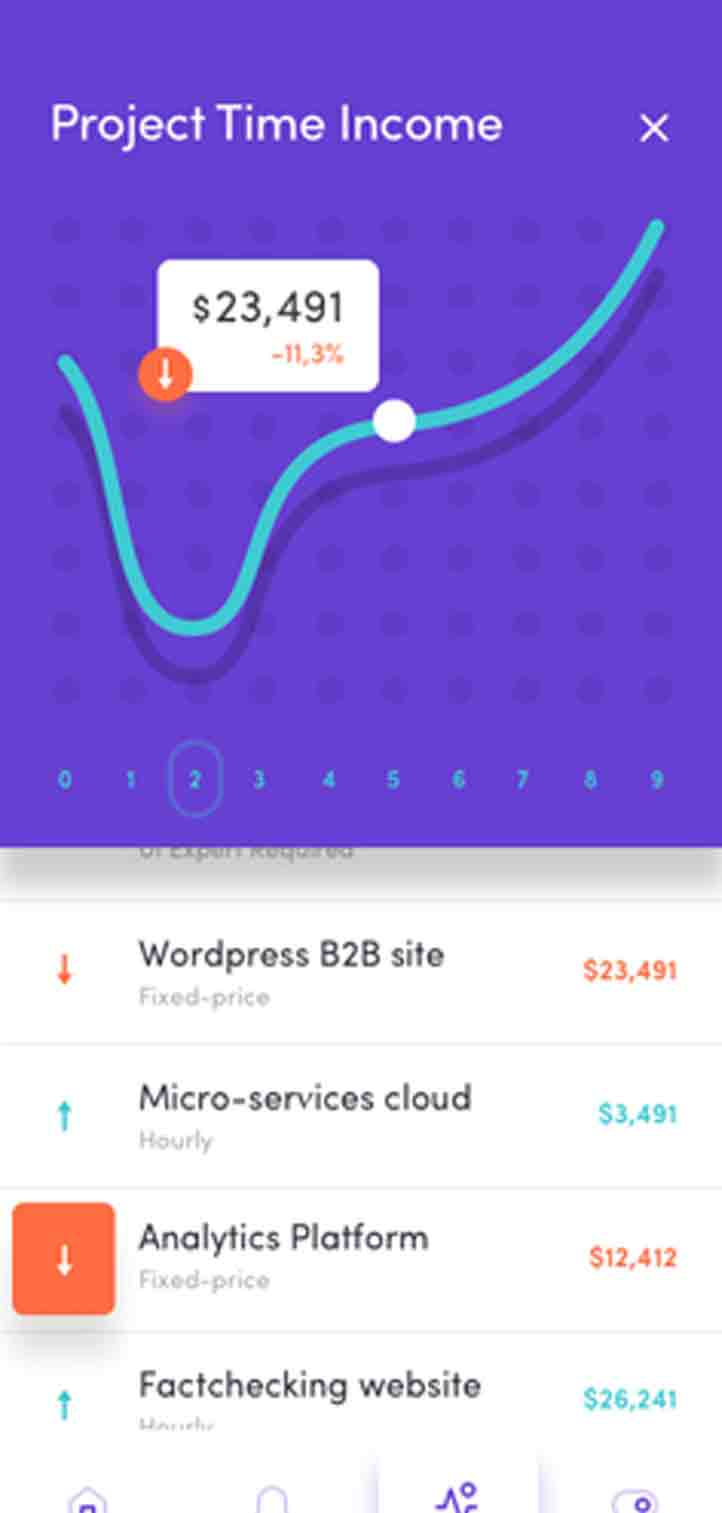Close the Project Time Income view
722x1513 pixels.
click(x=655, y=128)
